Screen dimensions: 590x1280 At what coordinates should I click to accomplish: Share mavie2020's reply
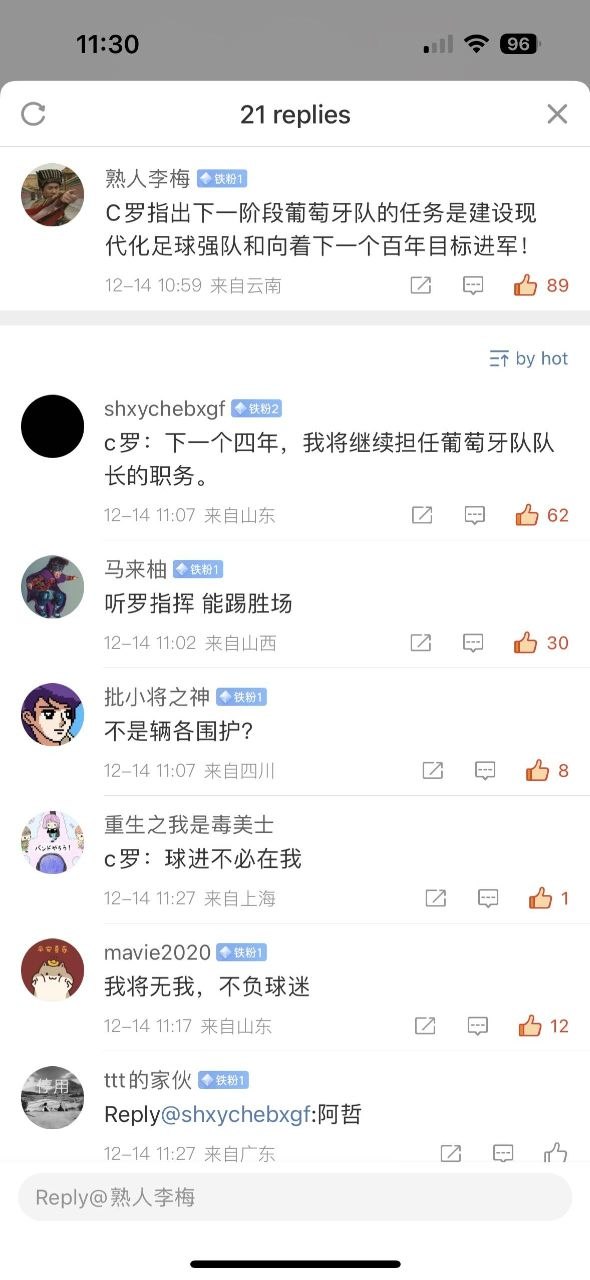click(x=425, y=1026)
